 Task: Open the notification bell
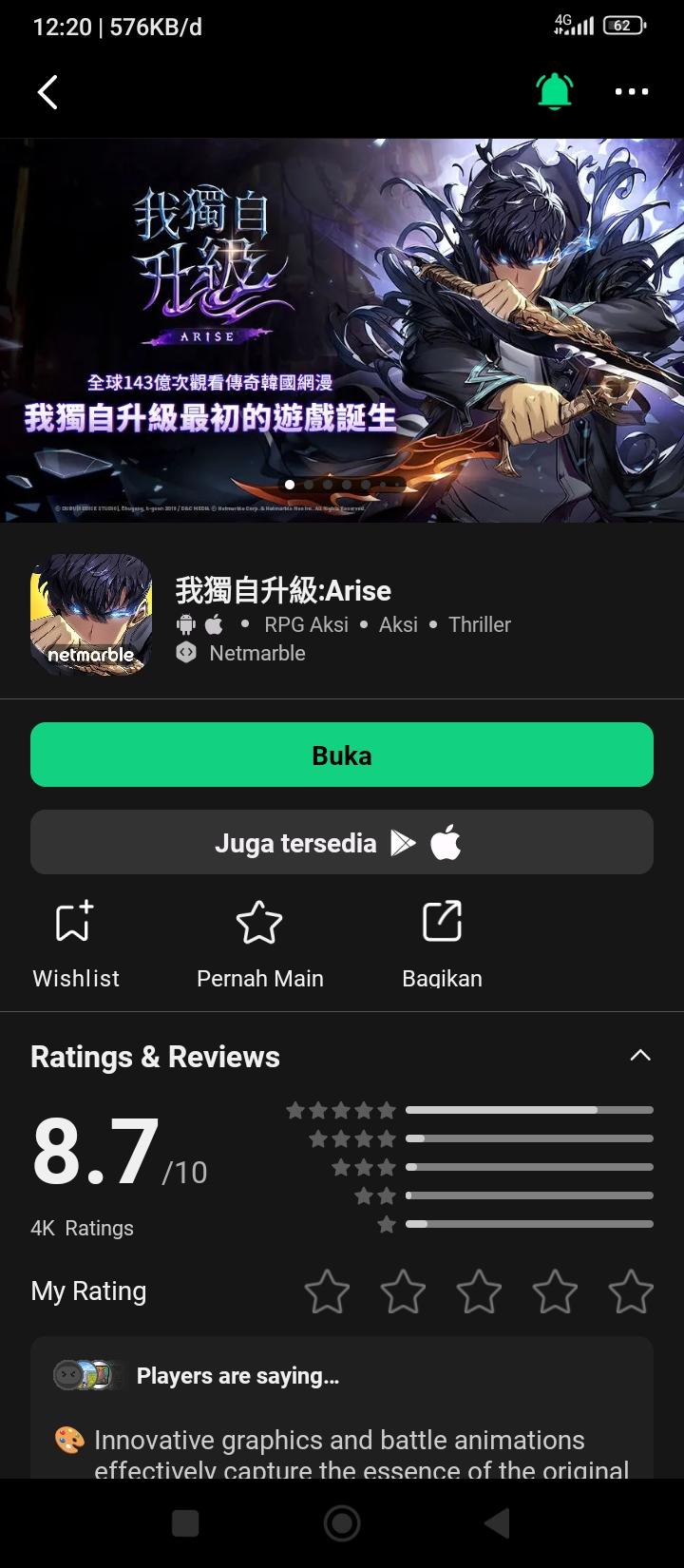[x=555, y=91]
